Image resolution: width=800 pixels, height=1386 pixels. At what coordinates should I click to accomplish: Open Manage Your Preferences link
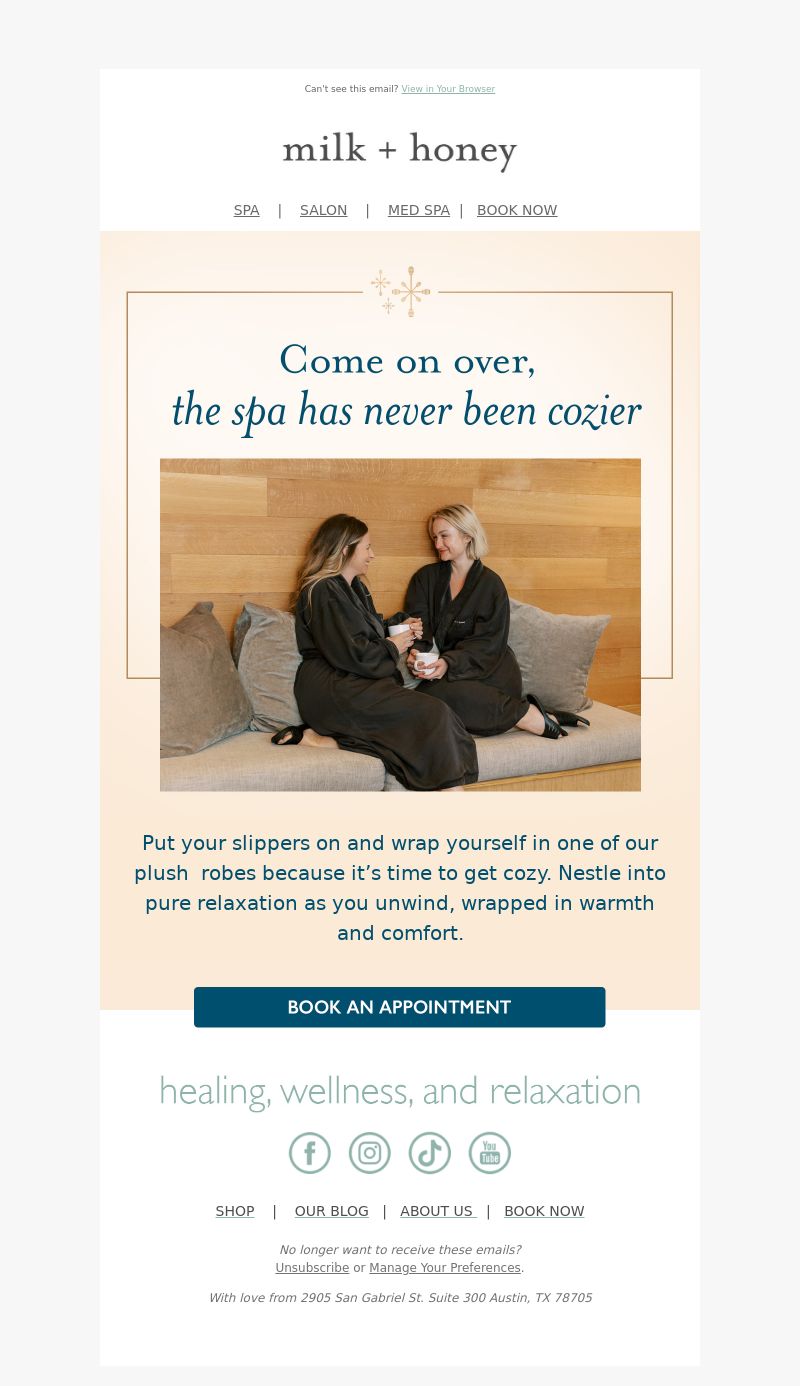(445, 1268)
